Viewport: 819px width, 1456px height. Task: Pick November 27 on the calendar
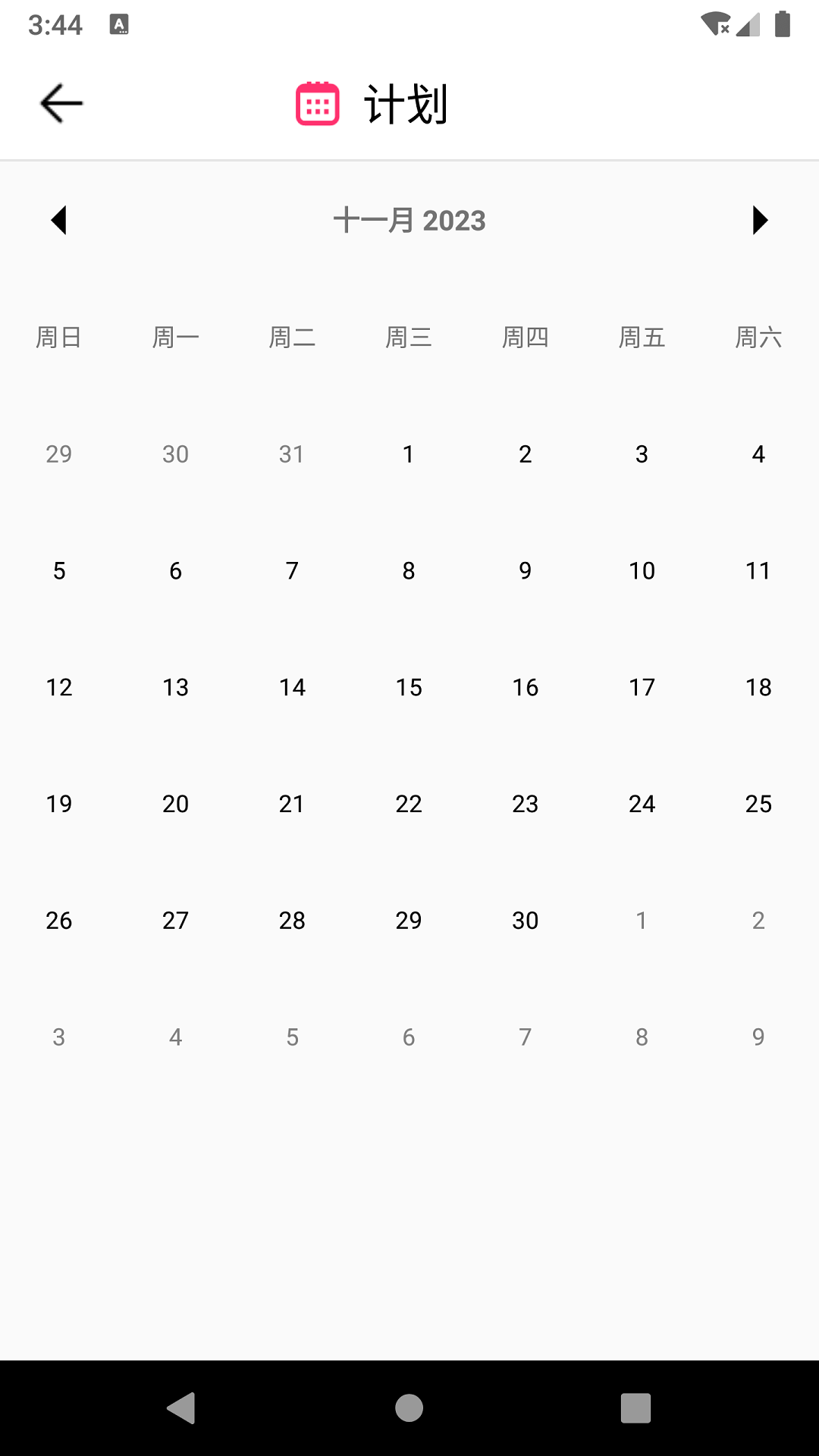175,921
